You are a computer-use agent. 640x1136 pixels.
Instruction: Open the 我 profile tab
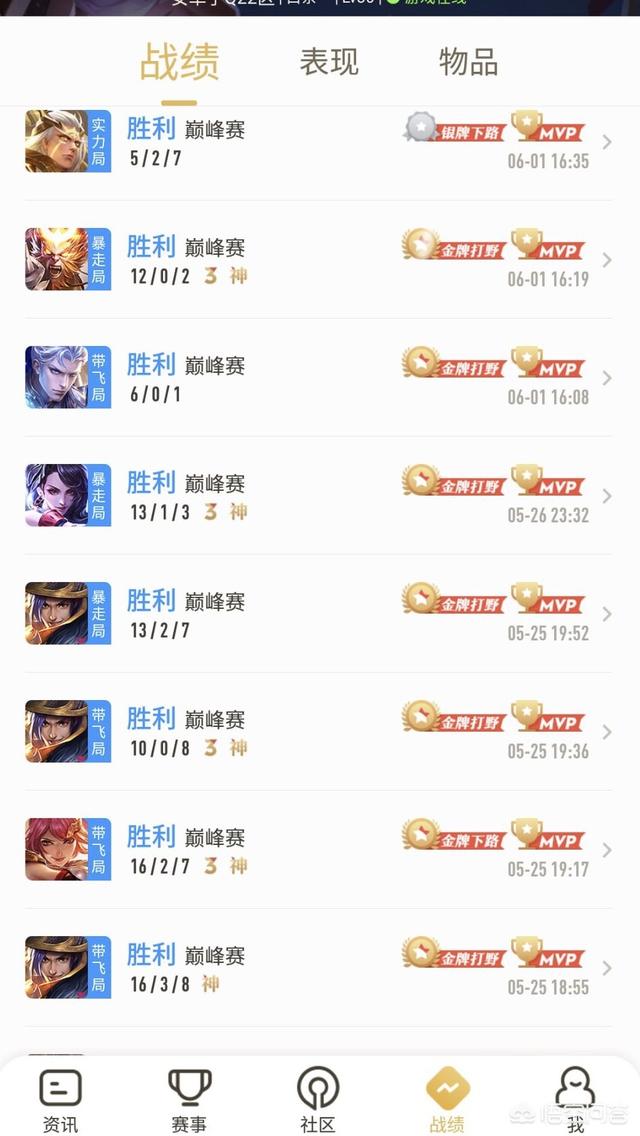tap(575, 1100)
